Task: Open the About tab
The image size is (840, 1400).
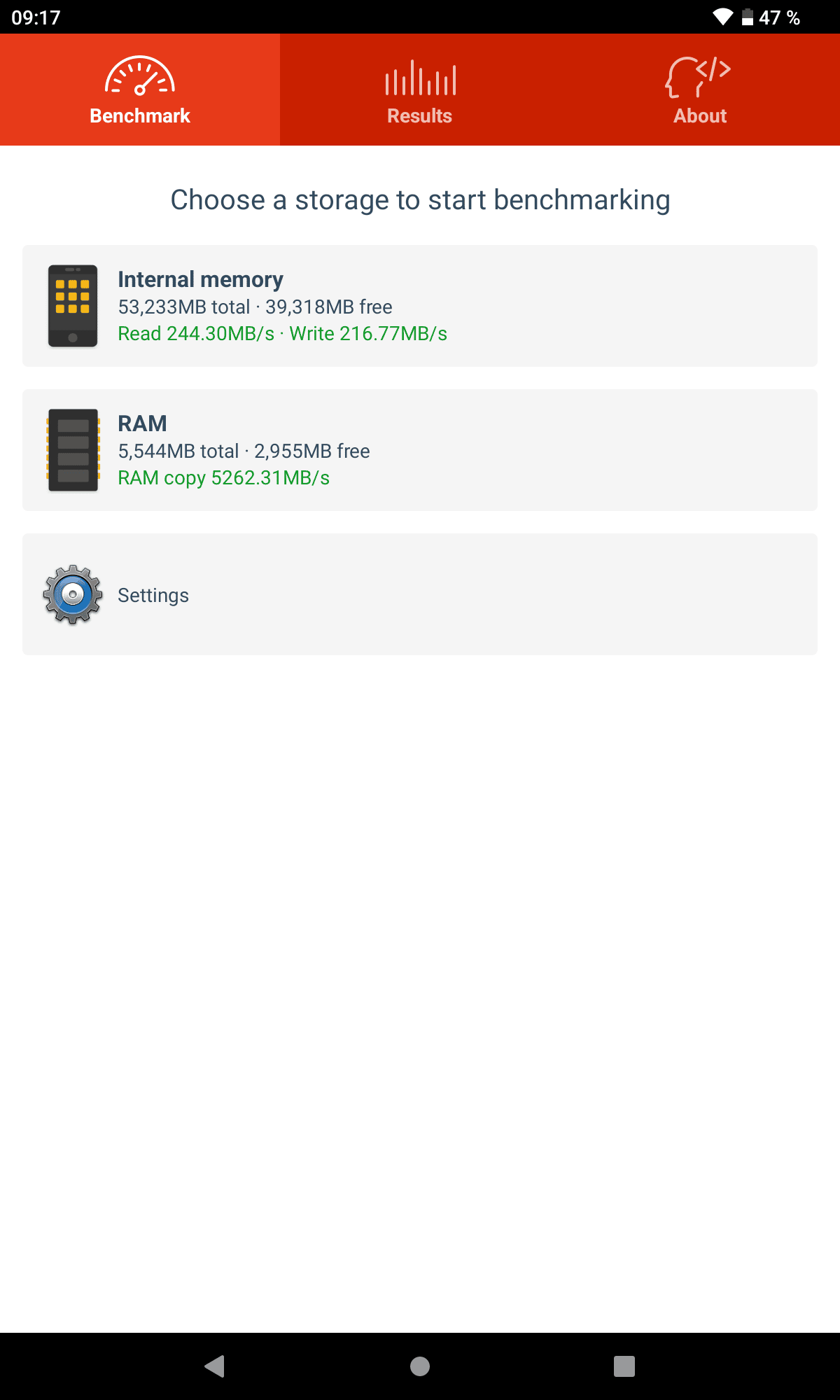Action: click(x=700, y=90)
